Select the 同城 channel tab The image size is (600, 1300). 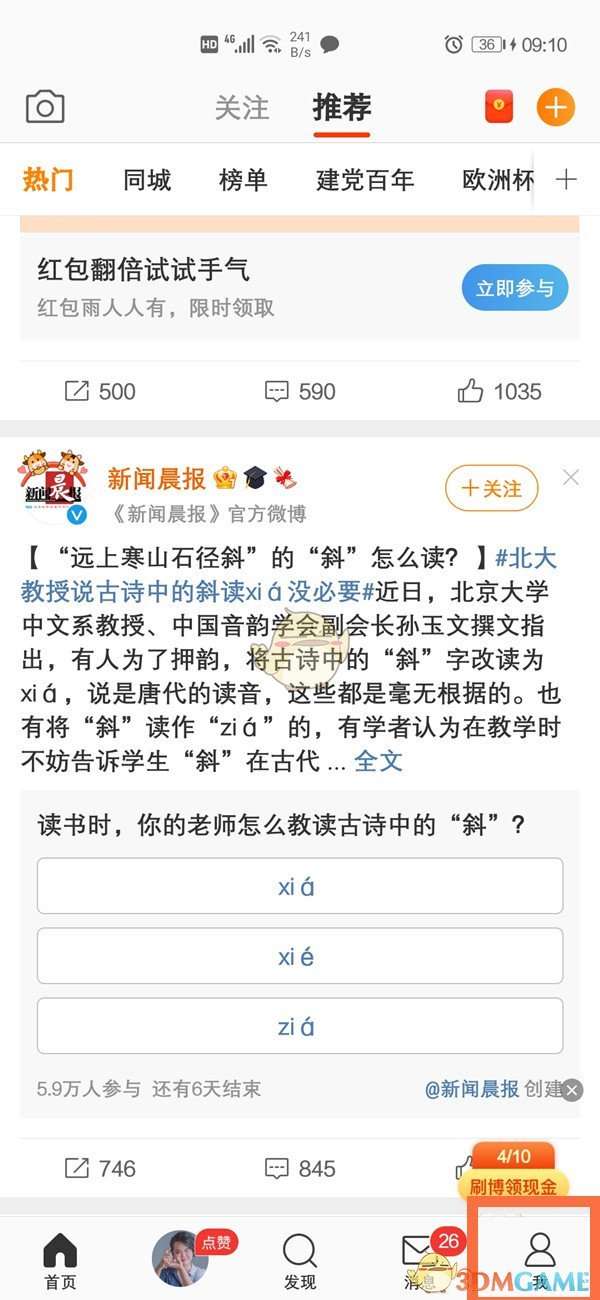147,180
